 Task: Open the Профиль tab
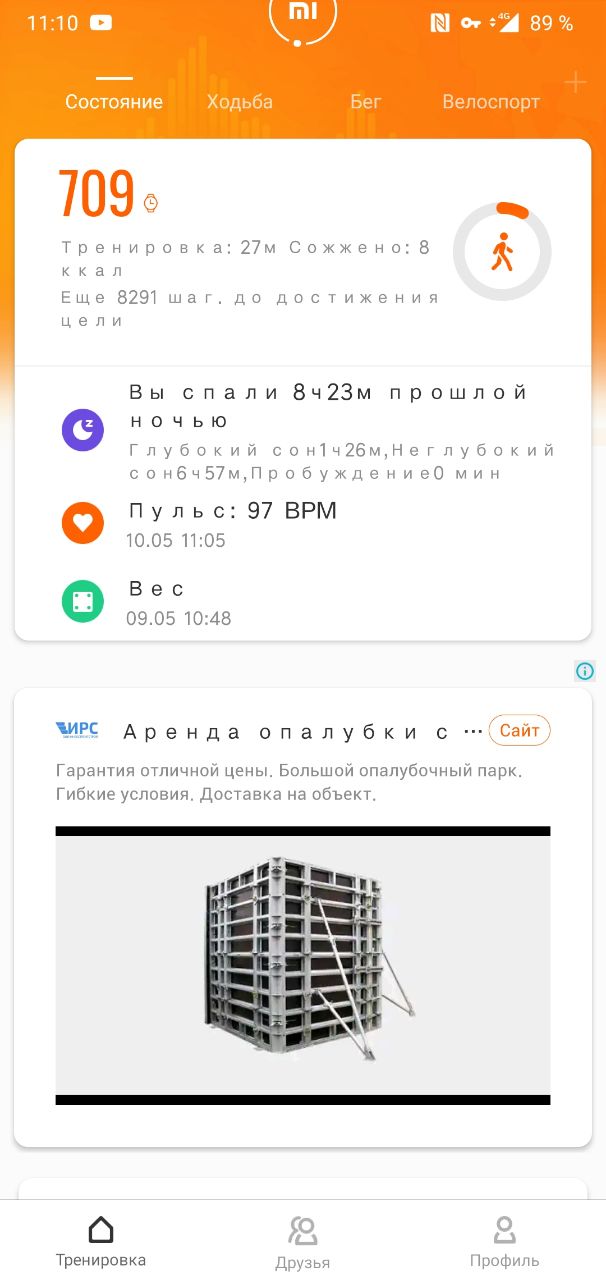[504, 1242]
